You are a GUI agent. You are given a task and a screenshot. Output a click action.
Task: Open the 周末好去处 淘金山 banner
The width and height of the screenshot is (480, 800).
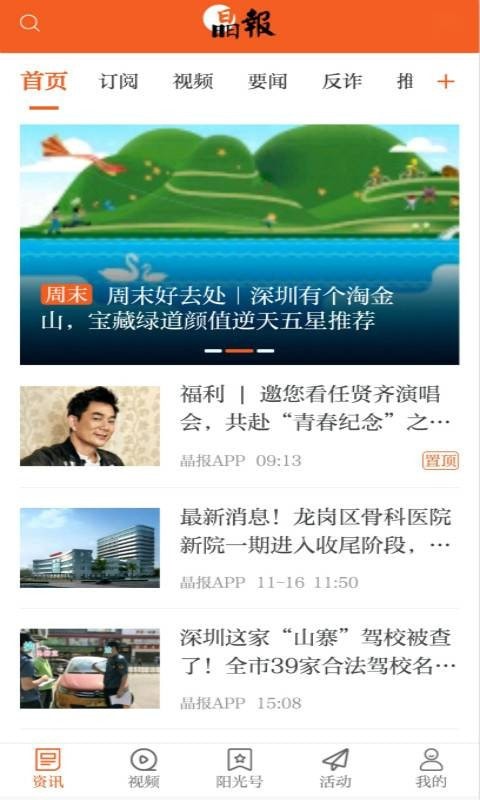pyautogui.click(x=240, y=244)
